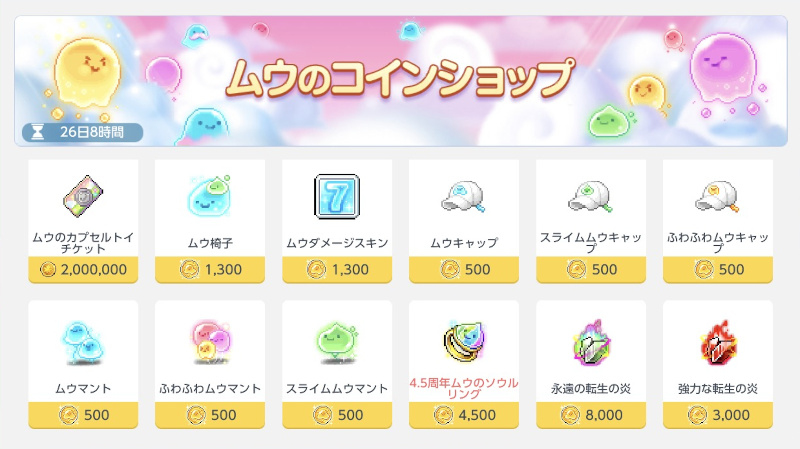Select the スライムムウマント item
Viewport: 800px width, 449px height.
[337, 364]
